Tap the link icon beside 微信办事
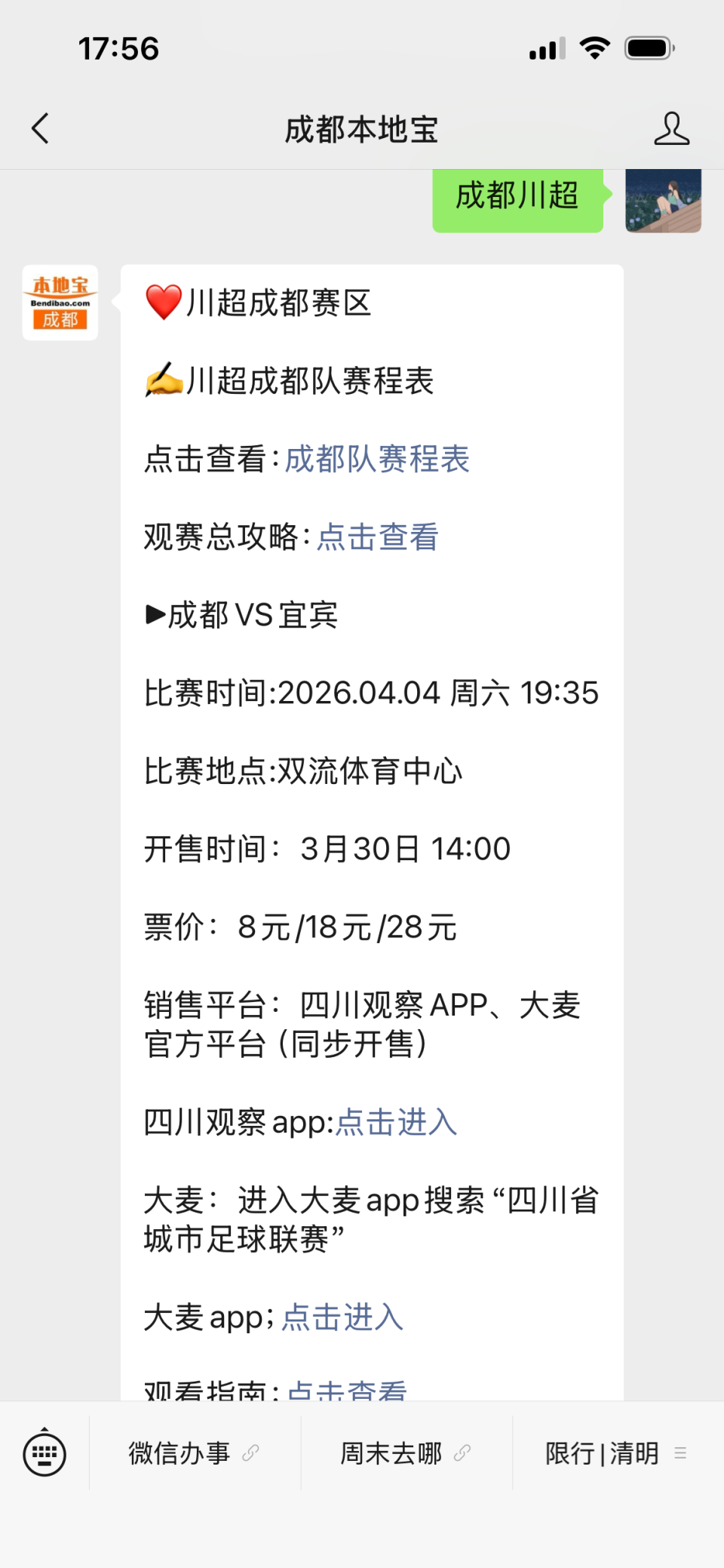This screenshot has height=1568, width=724. click(249, 1451)
